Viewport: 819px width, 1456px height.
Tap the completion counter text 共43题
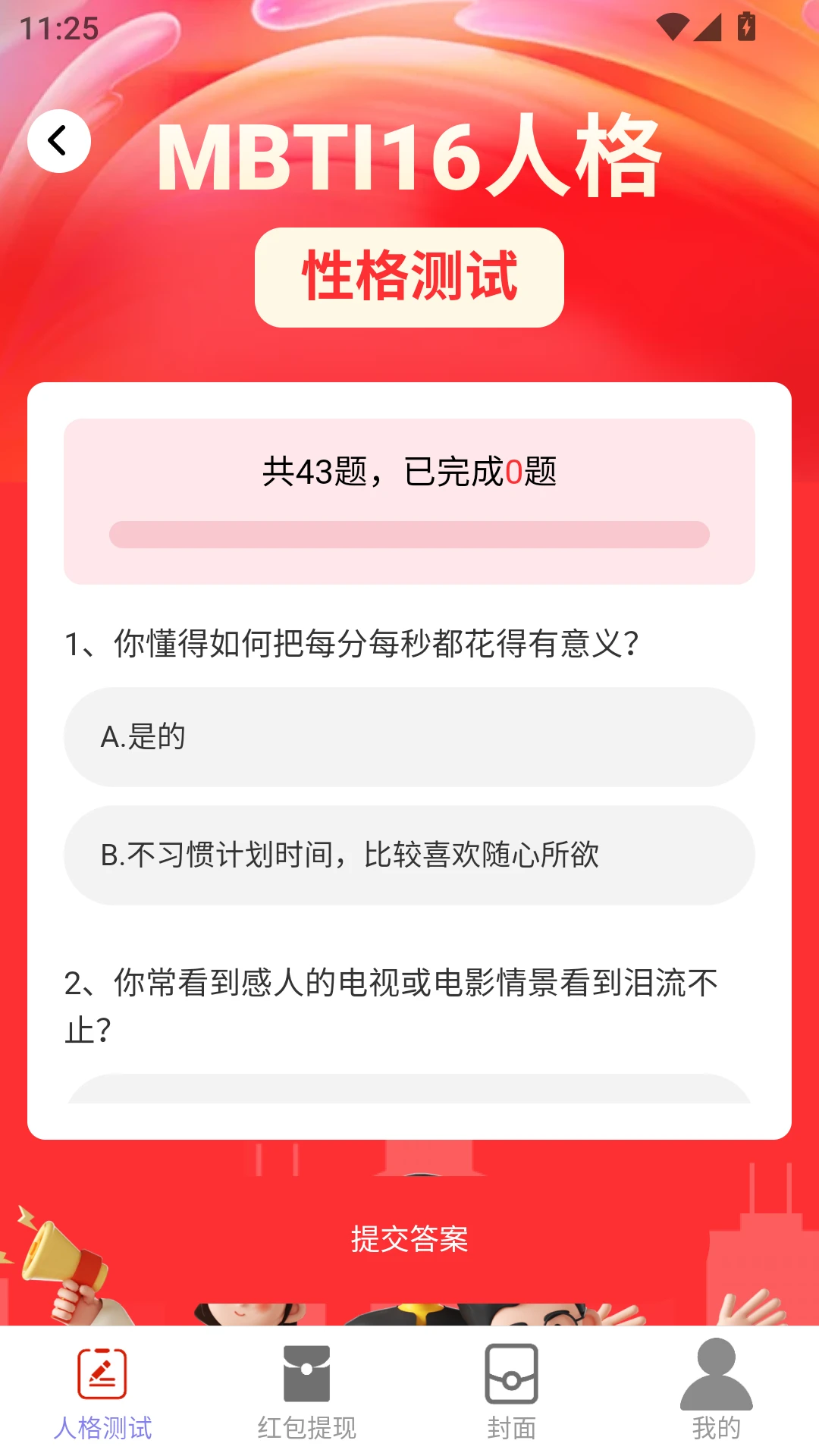[x=409, y=471]
